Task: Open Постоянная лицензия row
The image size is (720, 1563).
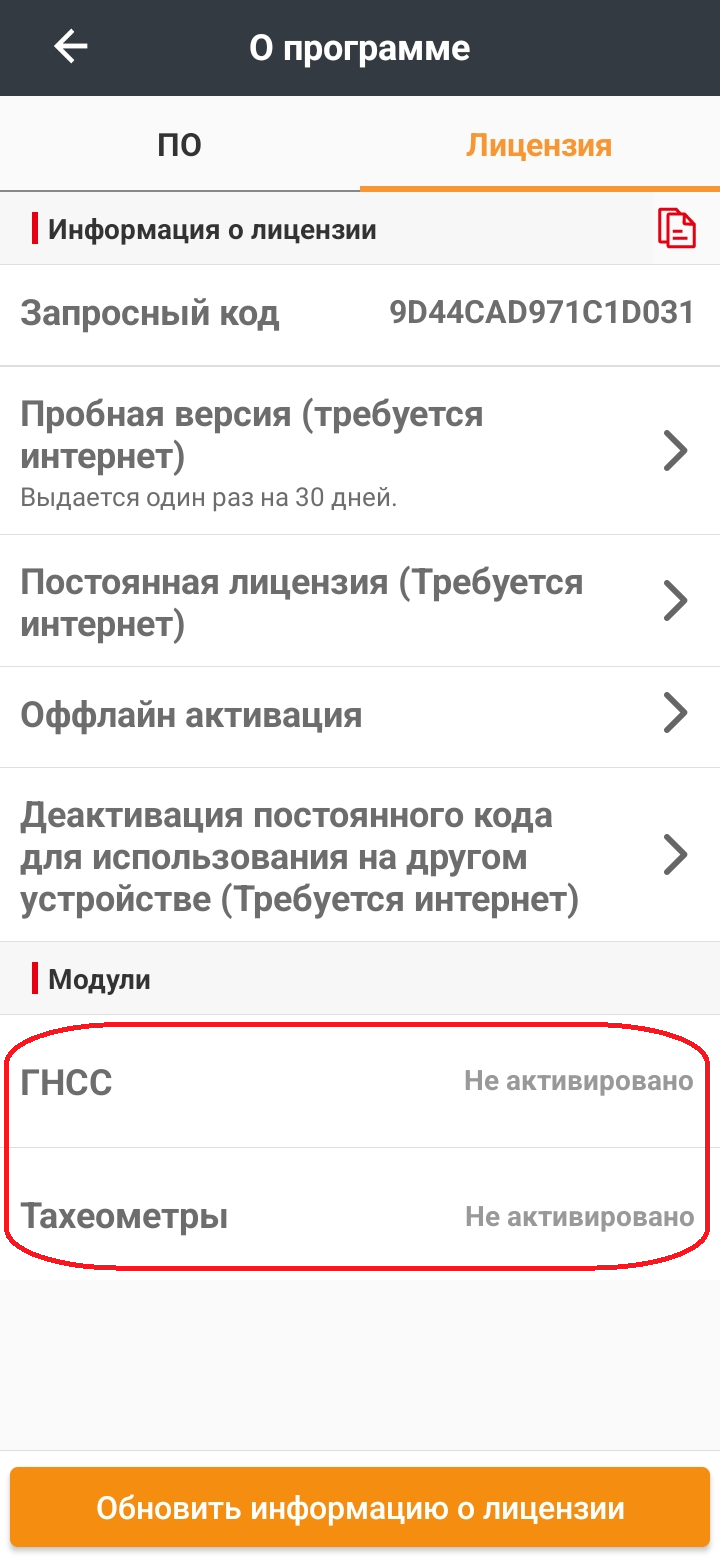Action: click(x=359, y=601)
